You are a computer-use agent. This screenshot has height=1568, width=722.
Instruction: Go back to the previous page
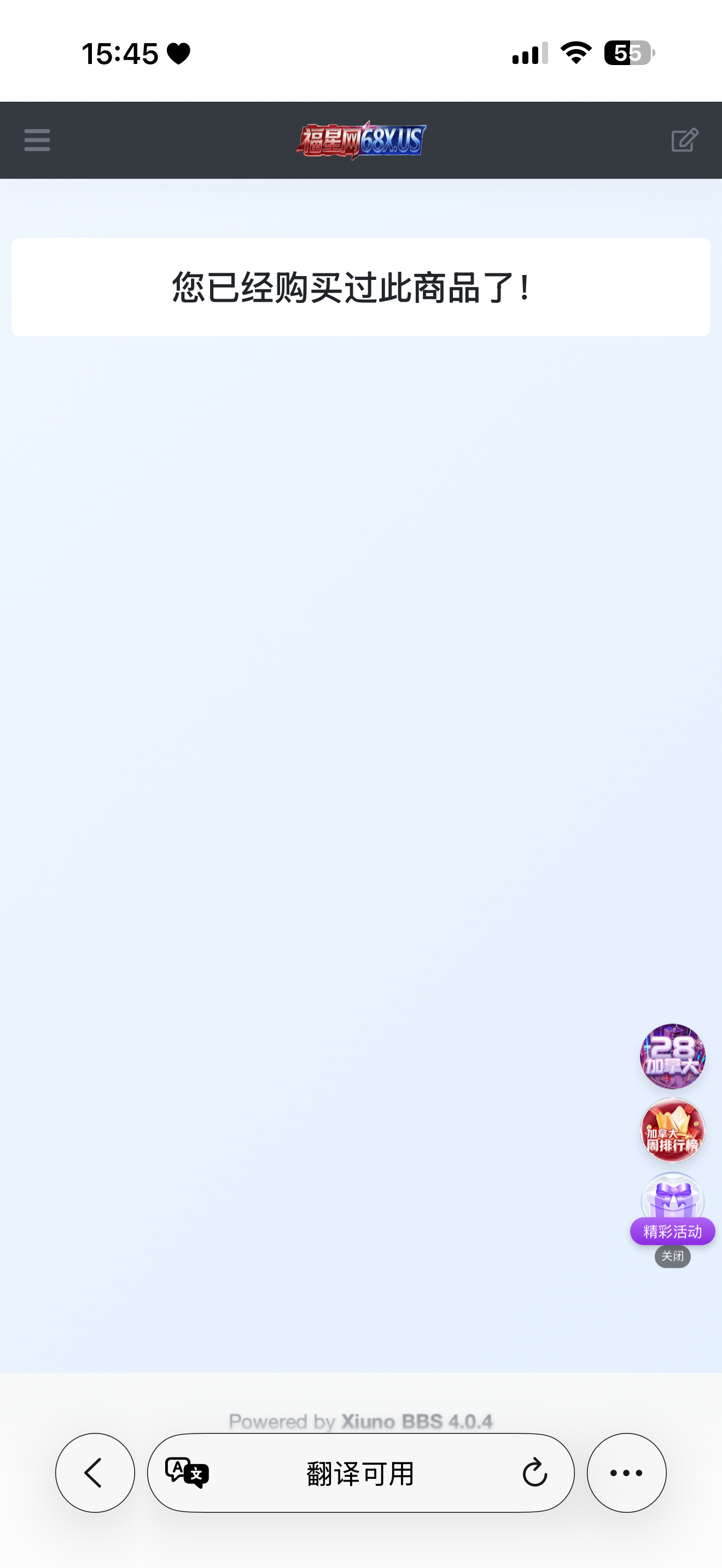[95, 1472]
